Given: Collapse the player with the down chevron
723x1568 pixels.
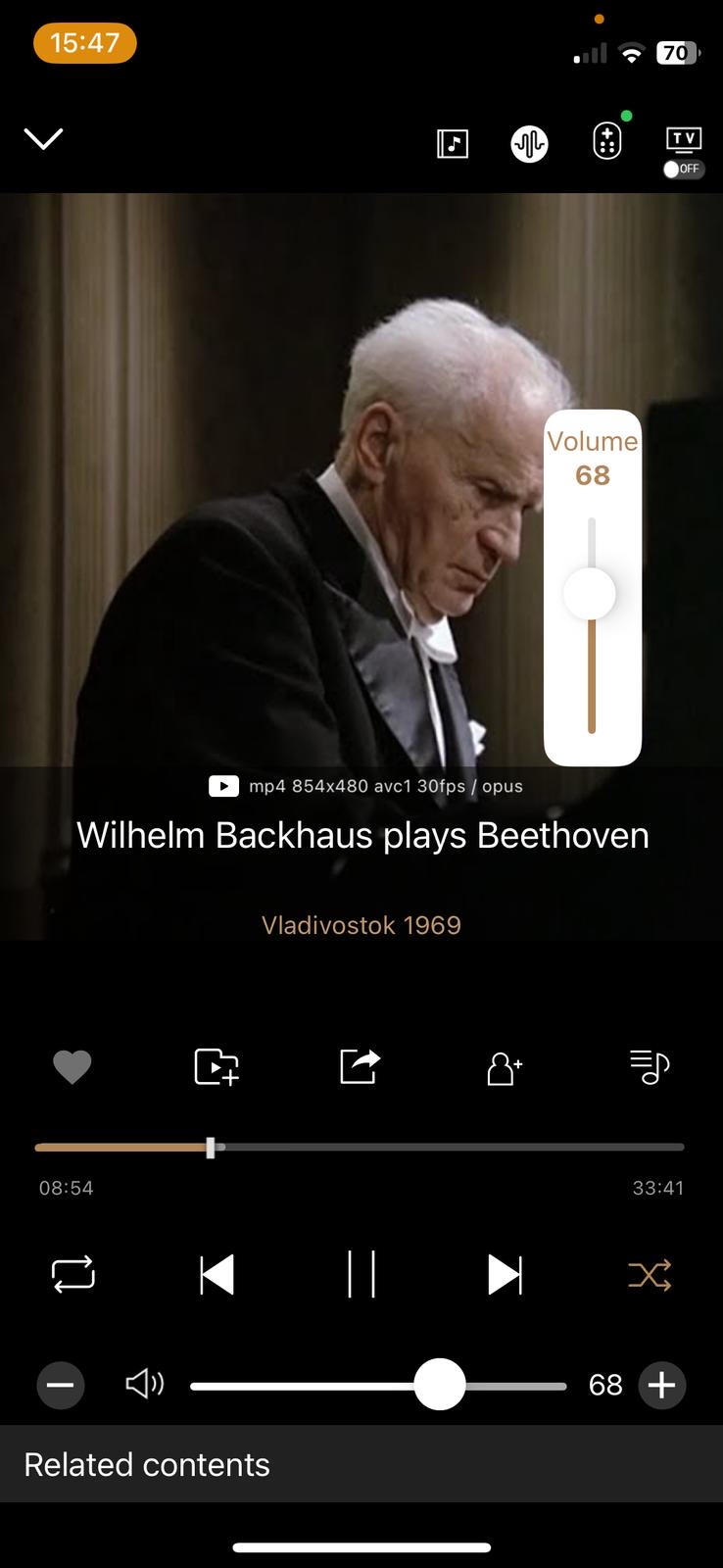Looking at the screenshot, I should point(43,138).
